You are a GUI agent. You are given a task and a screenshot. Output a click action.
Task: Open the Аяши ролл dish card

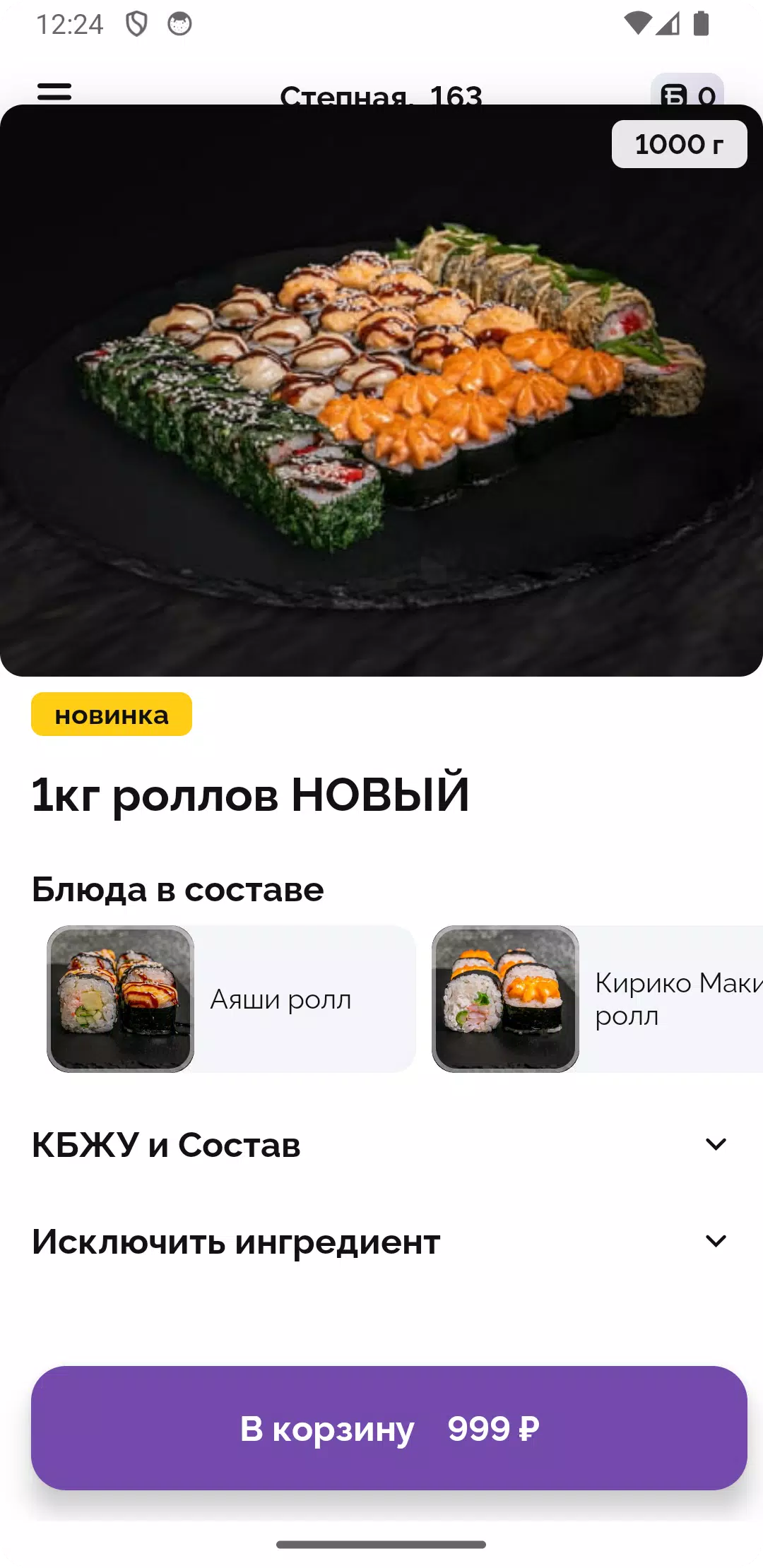pos(232,999)
